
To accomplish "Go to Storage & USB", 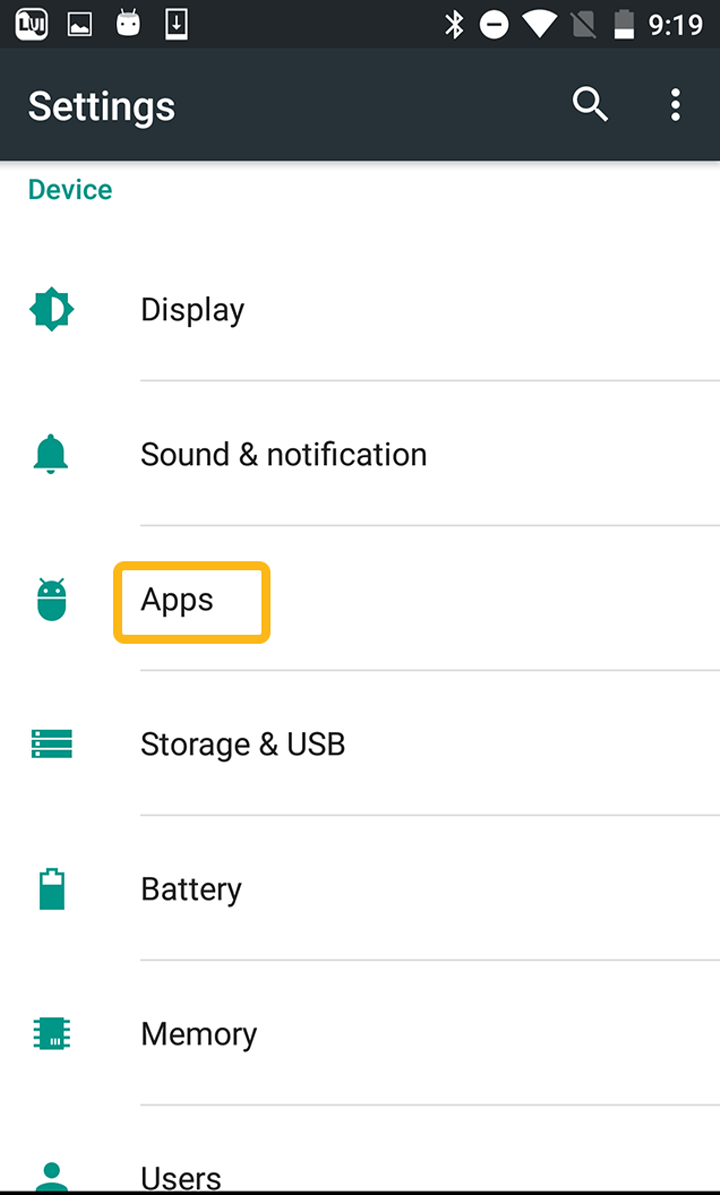I will pyautogui.click(x=243, y=745).
